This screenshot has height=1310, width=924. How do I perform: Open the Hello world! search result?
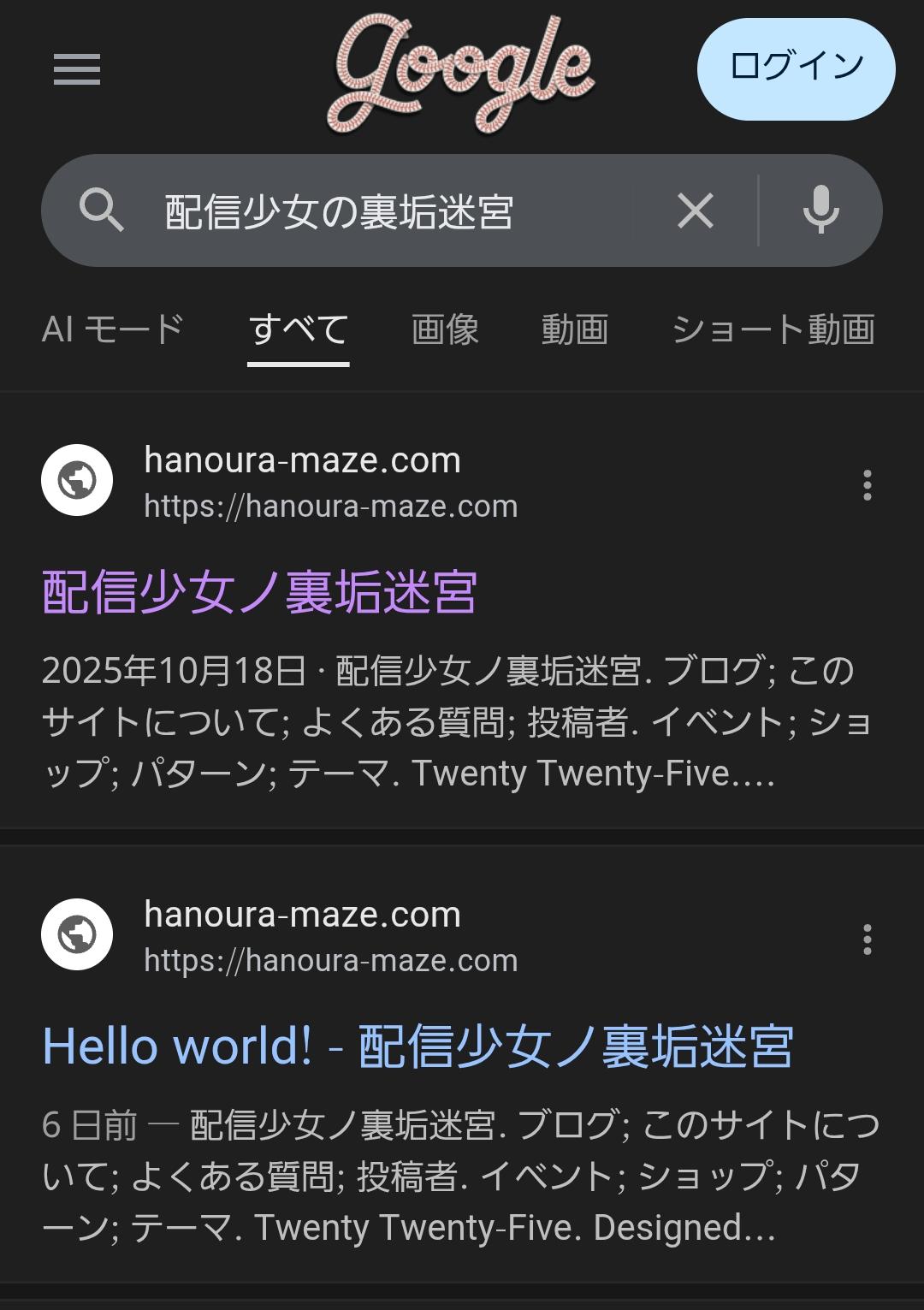(x=418, y=1046)
